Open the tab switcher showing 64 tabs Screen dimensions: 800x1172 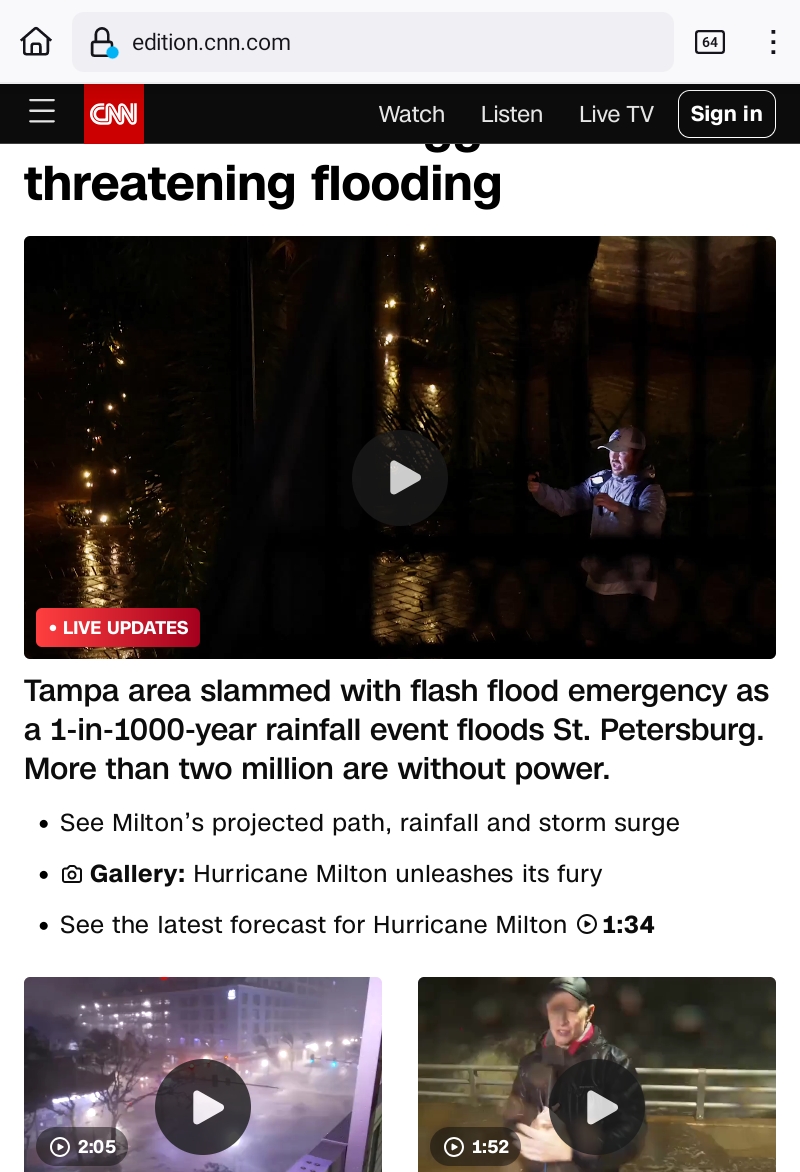(709, 42)
